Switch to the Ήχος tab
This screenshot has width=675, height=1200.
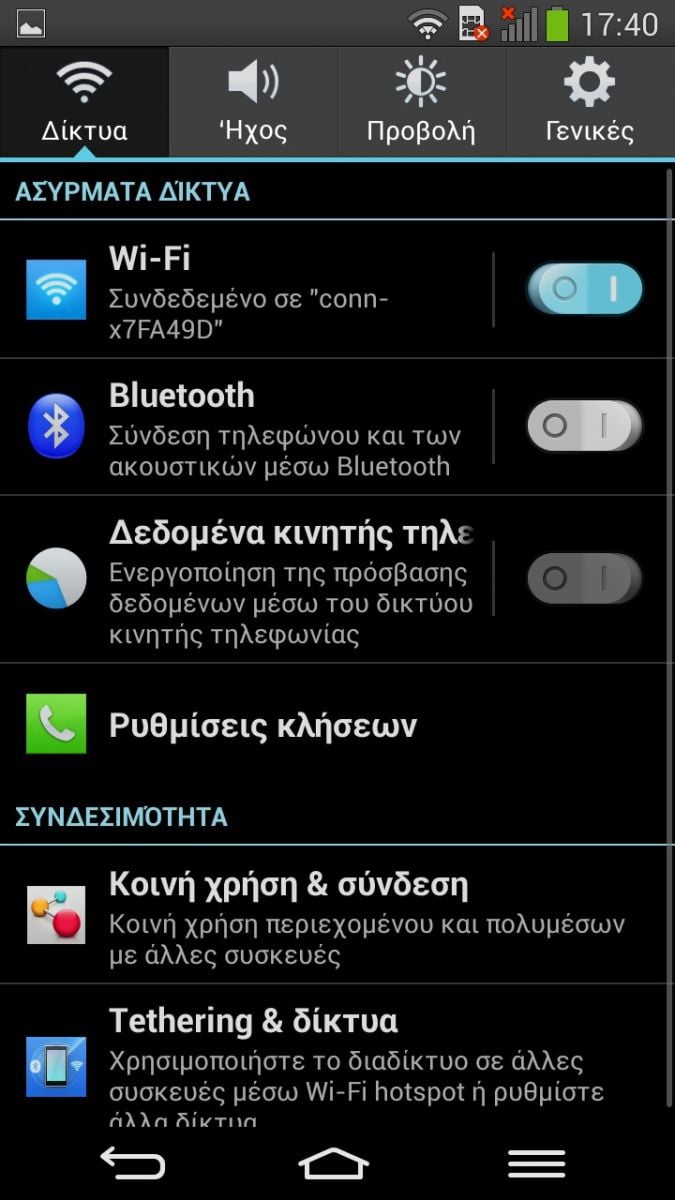[253, 102]
